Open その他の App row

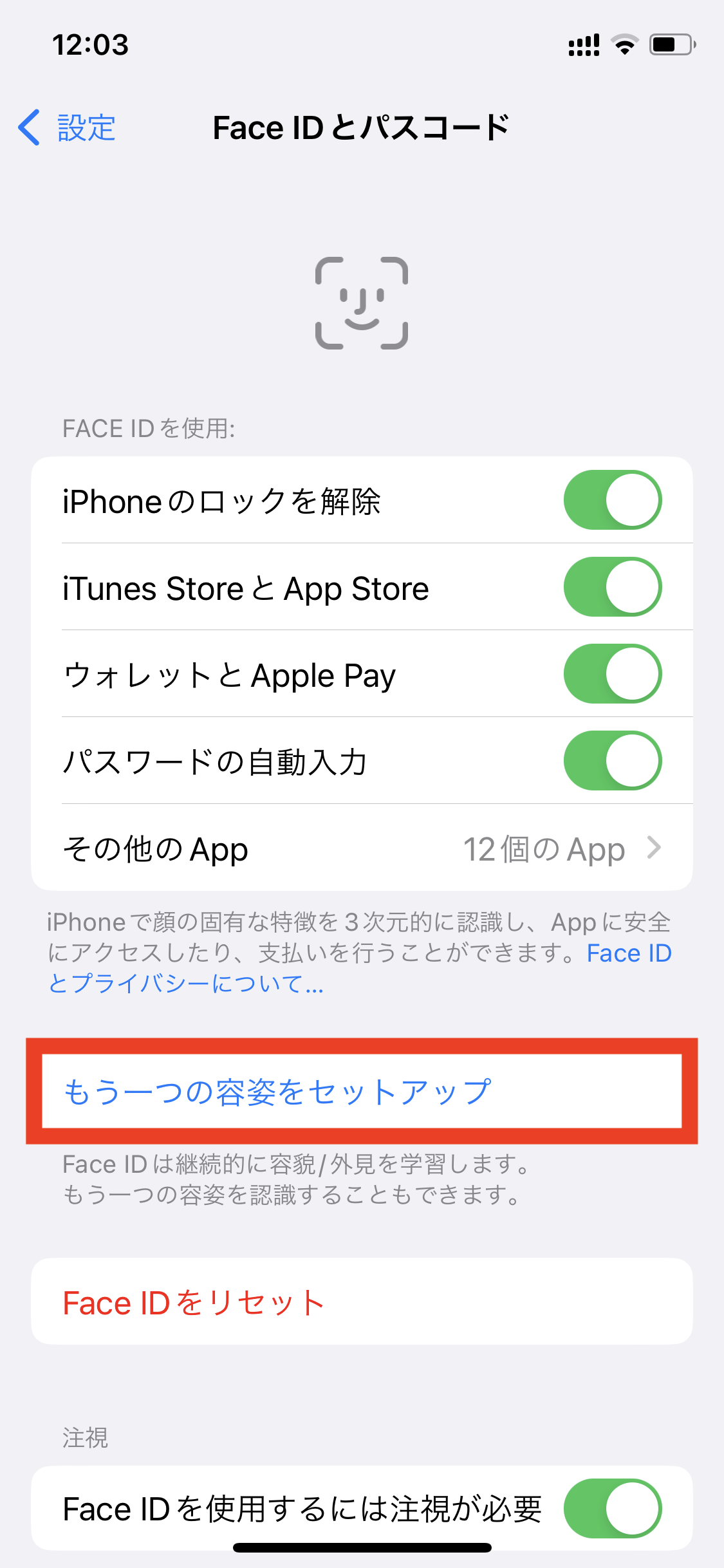pos(362,848)
